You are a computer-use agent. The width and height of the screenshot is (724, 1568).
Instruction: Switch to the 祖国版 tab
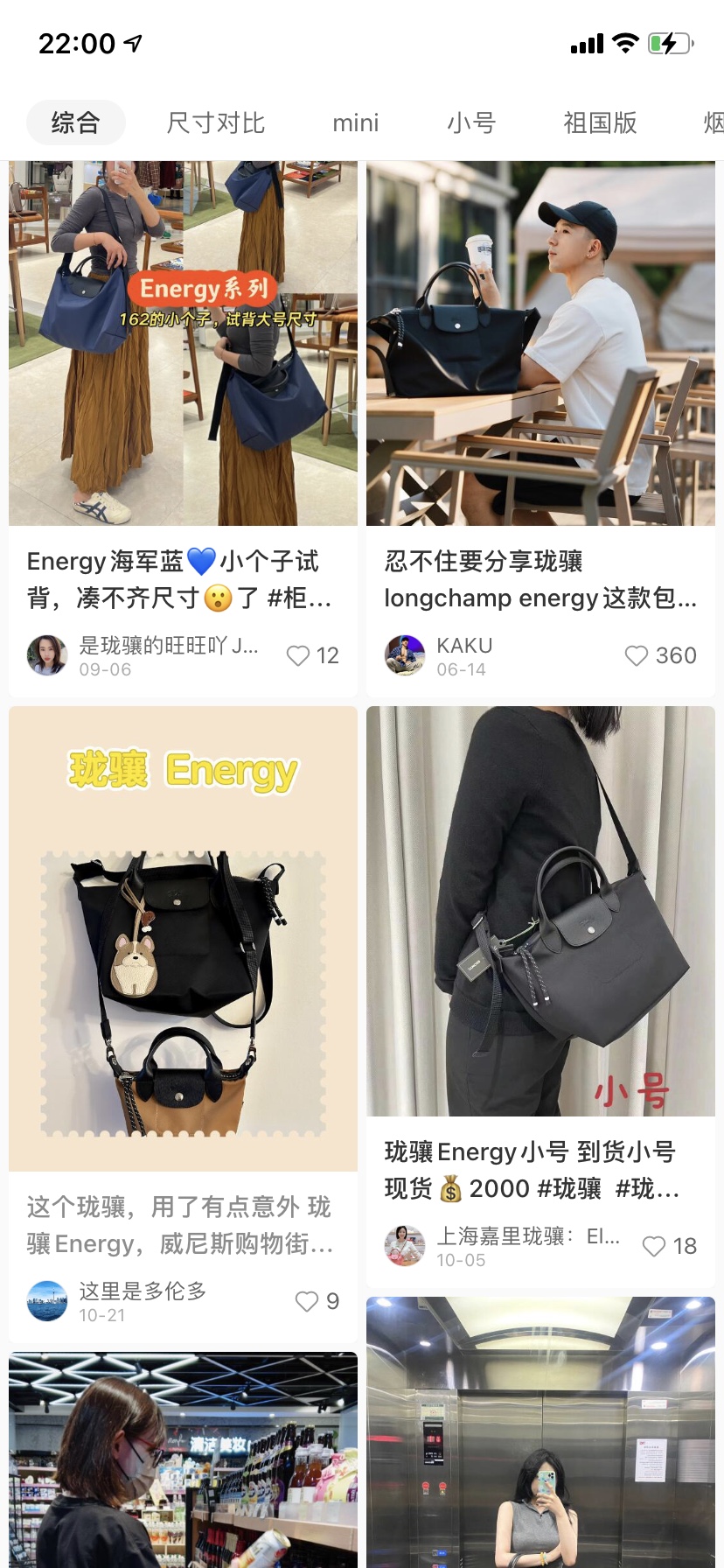point(600,122)
